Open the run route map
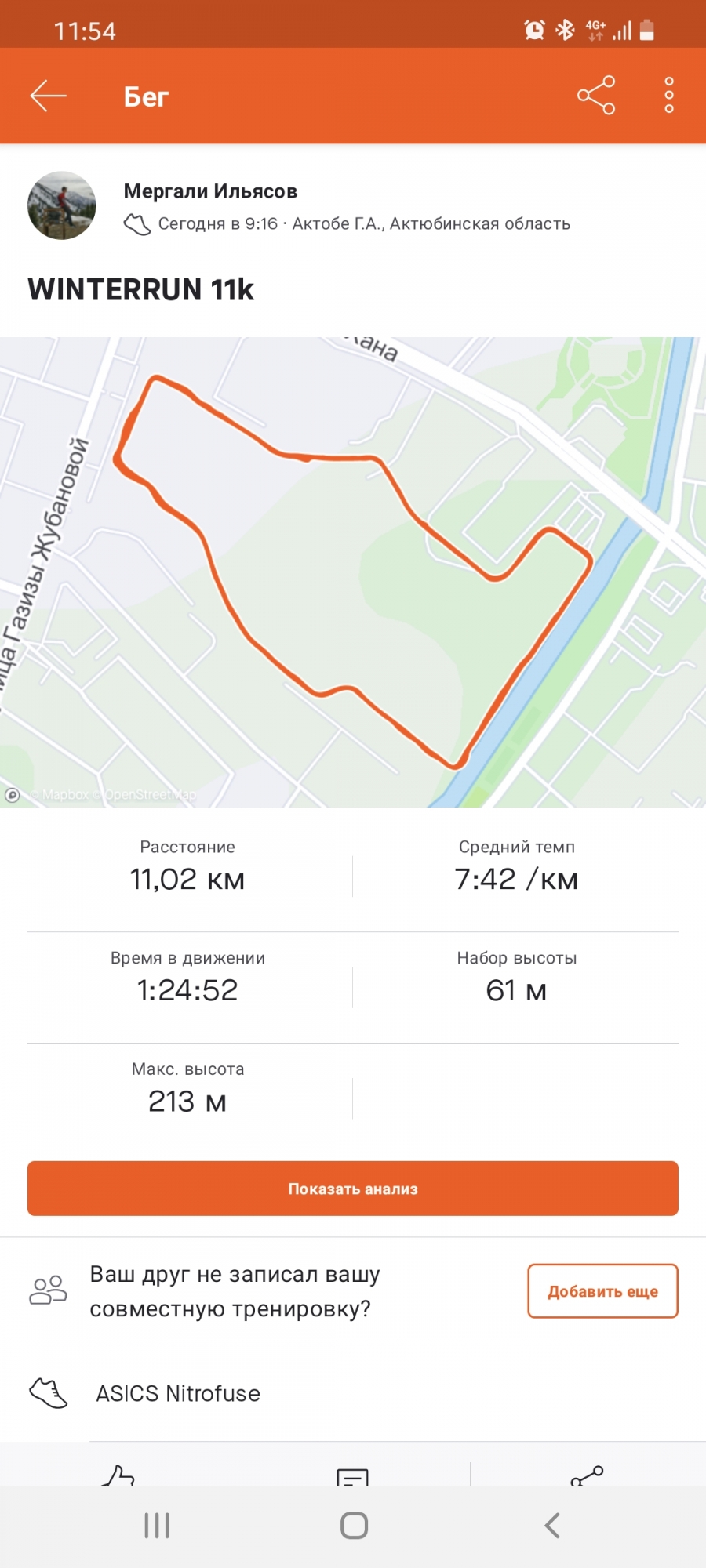 pyautogui.click(x=353, y=572)
